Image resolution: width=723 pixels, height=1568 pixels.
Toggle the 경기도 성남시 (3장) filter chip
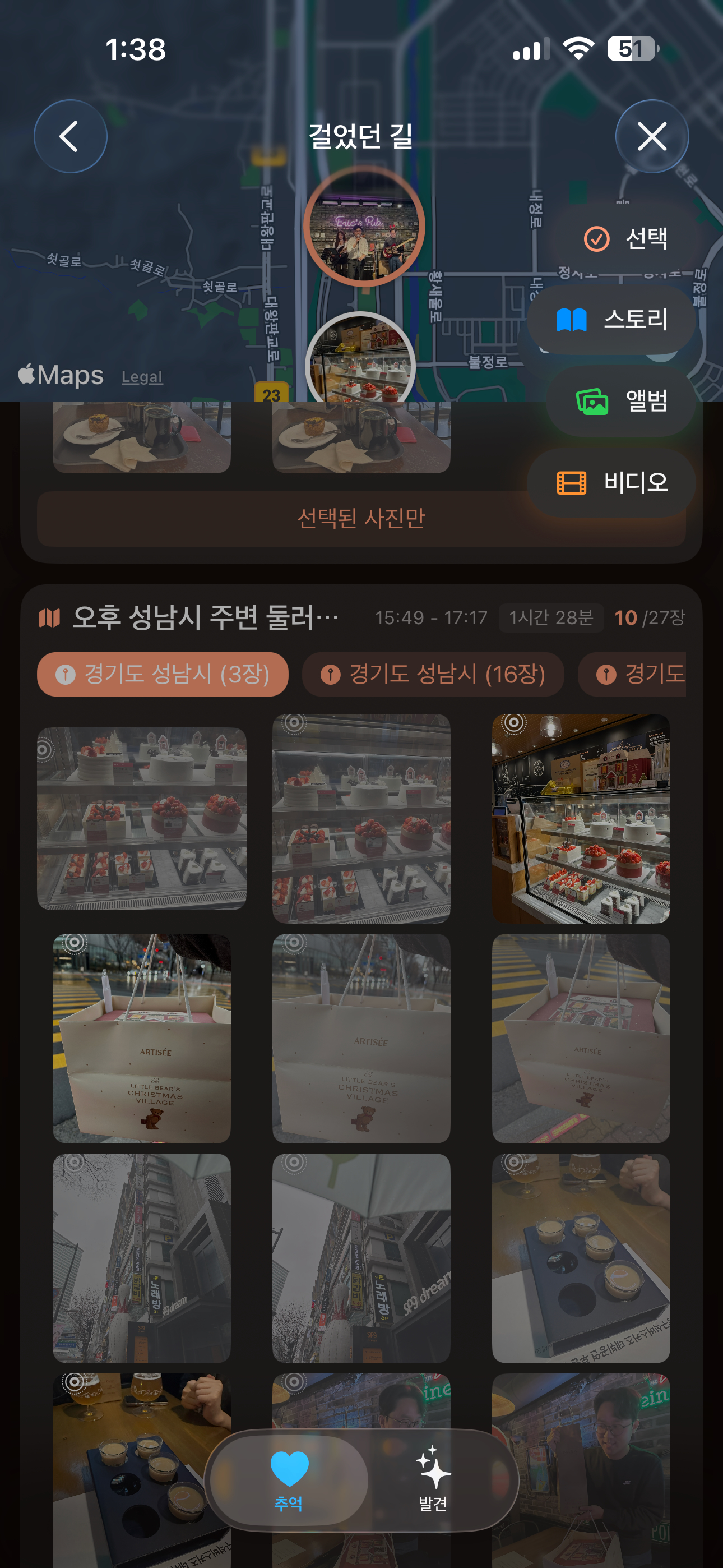click(x=161, y=673)
